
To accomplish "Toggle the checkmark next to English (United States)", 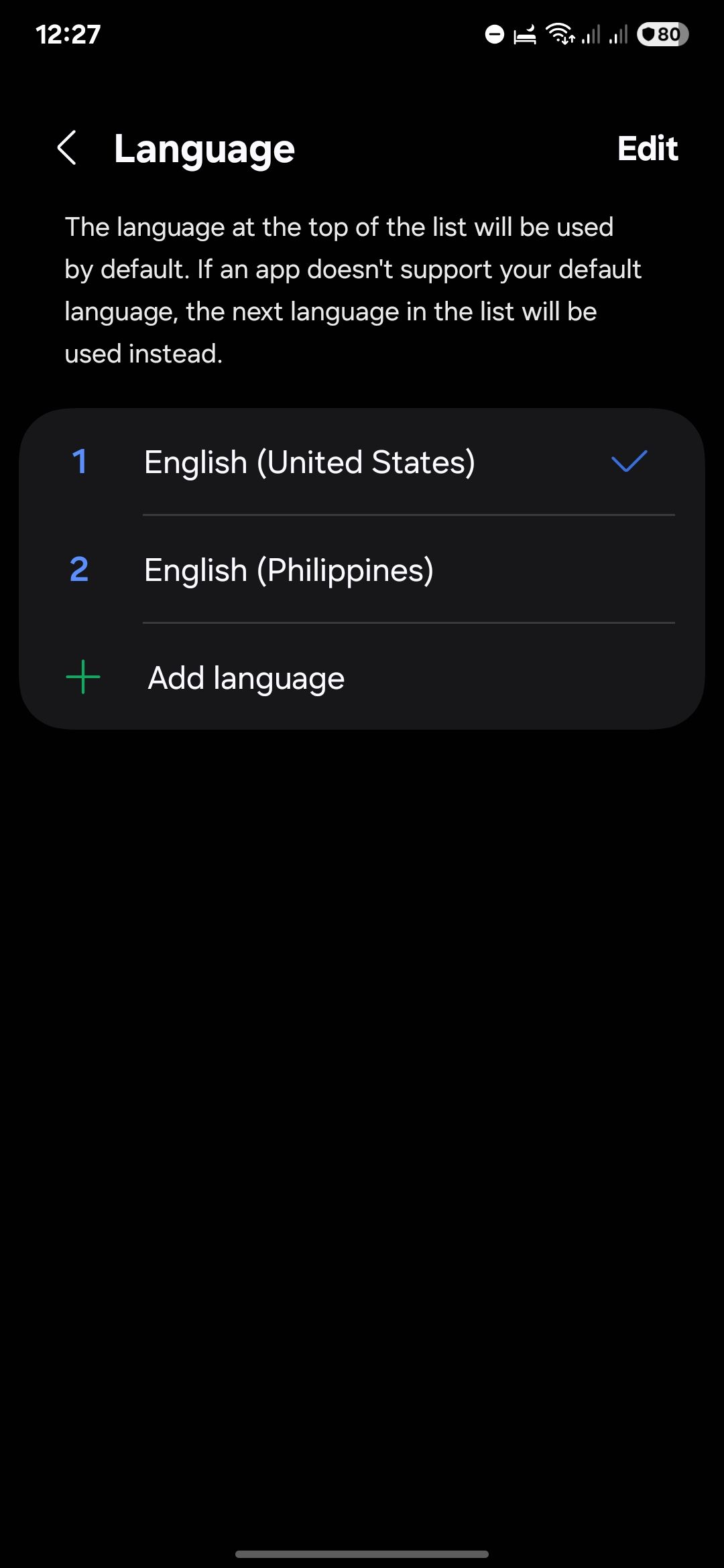I will (x=629, y=462).
